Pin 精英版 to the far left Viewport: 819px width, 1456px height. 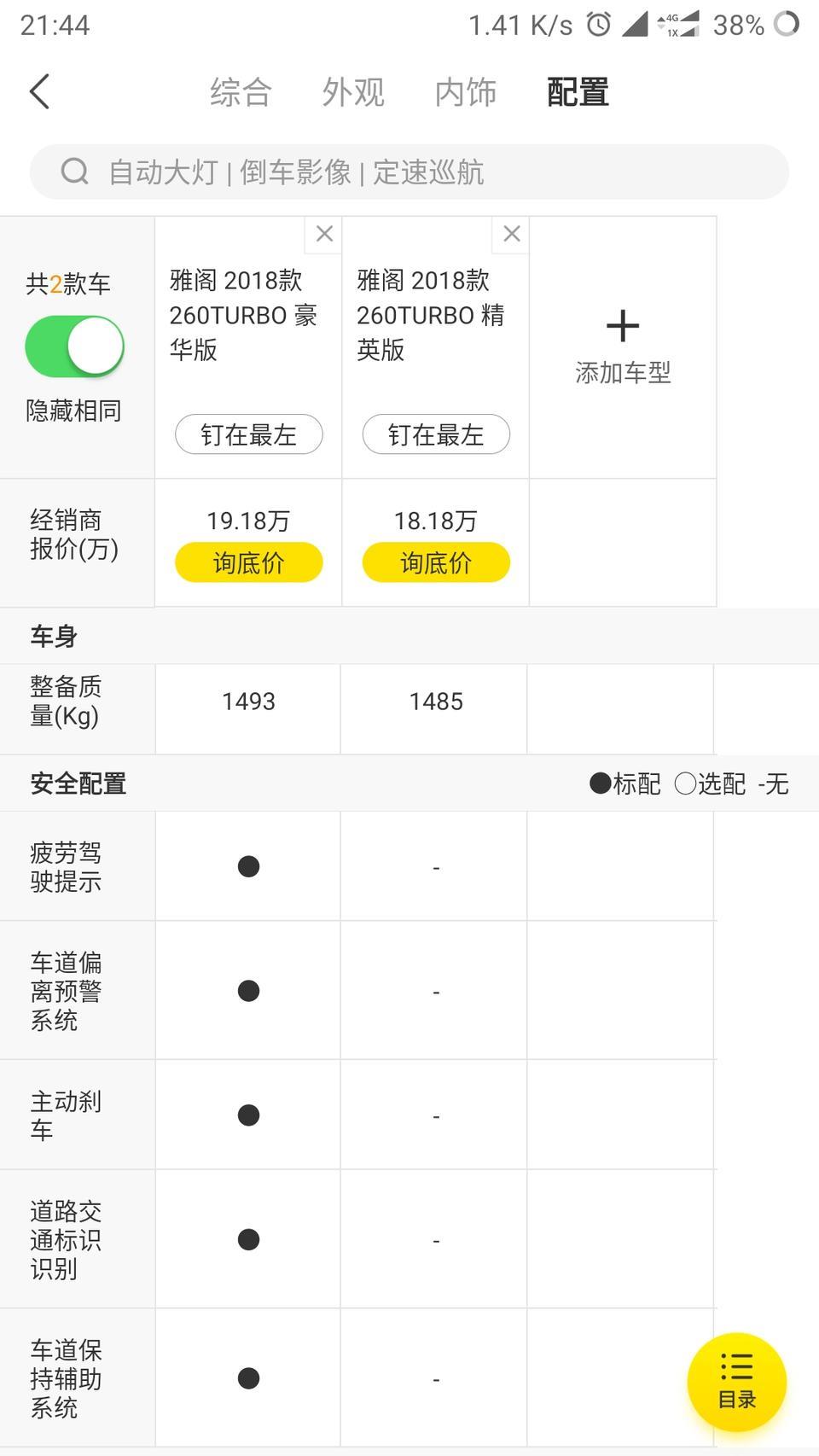pos(436,434)
